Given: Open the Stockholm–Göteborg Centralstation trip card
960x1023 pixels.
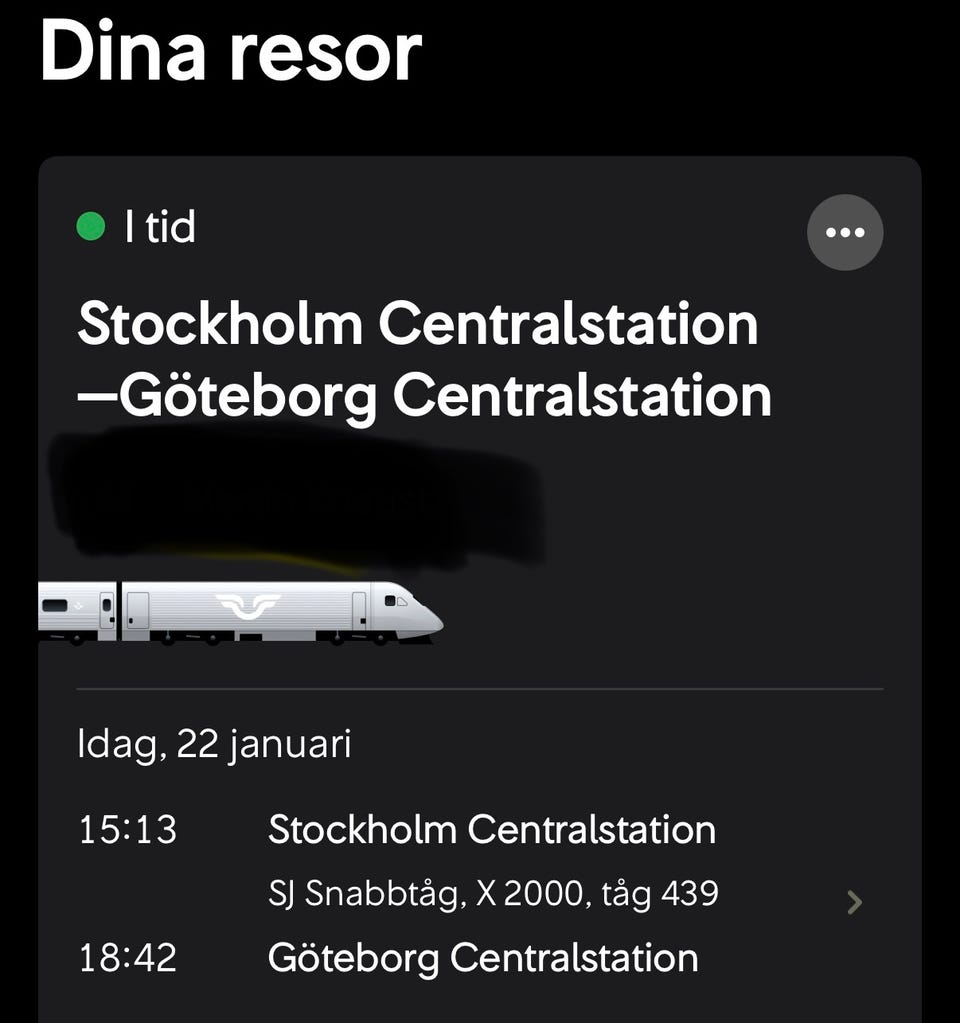Looking at the screenshot, I should tap(424, 360).
